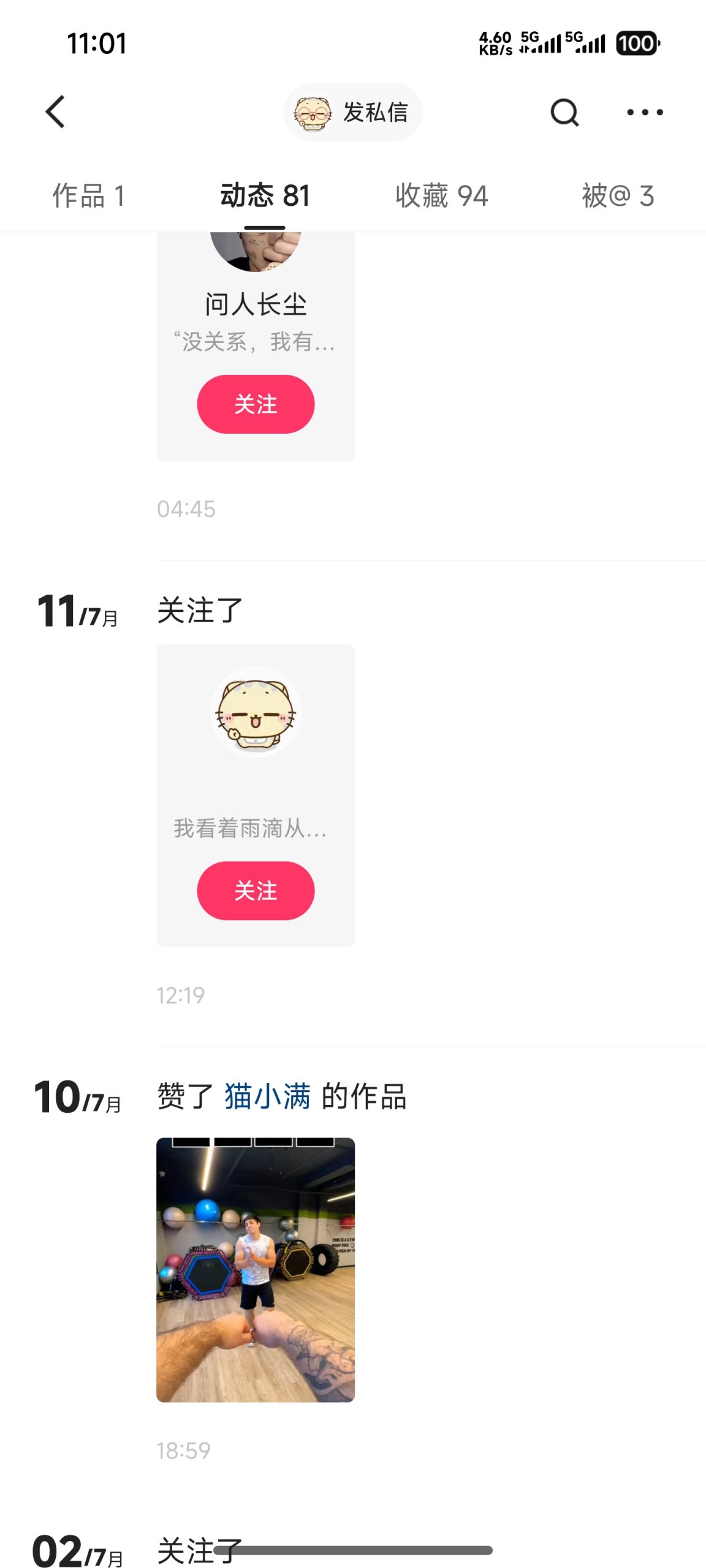Tap the back arrow to exit profile

[56, 111]
